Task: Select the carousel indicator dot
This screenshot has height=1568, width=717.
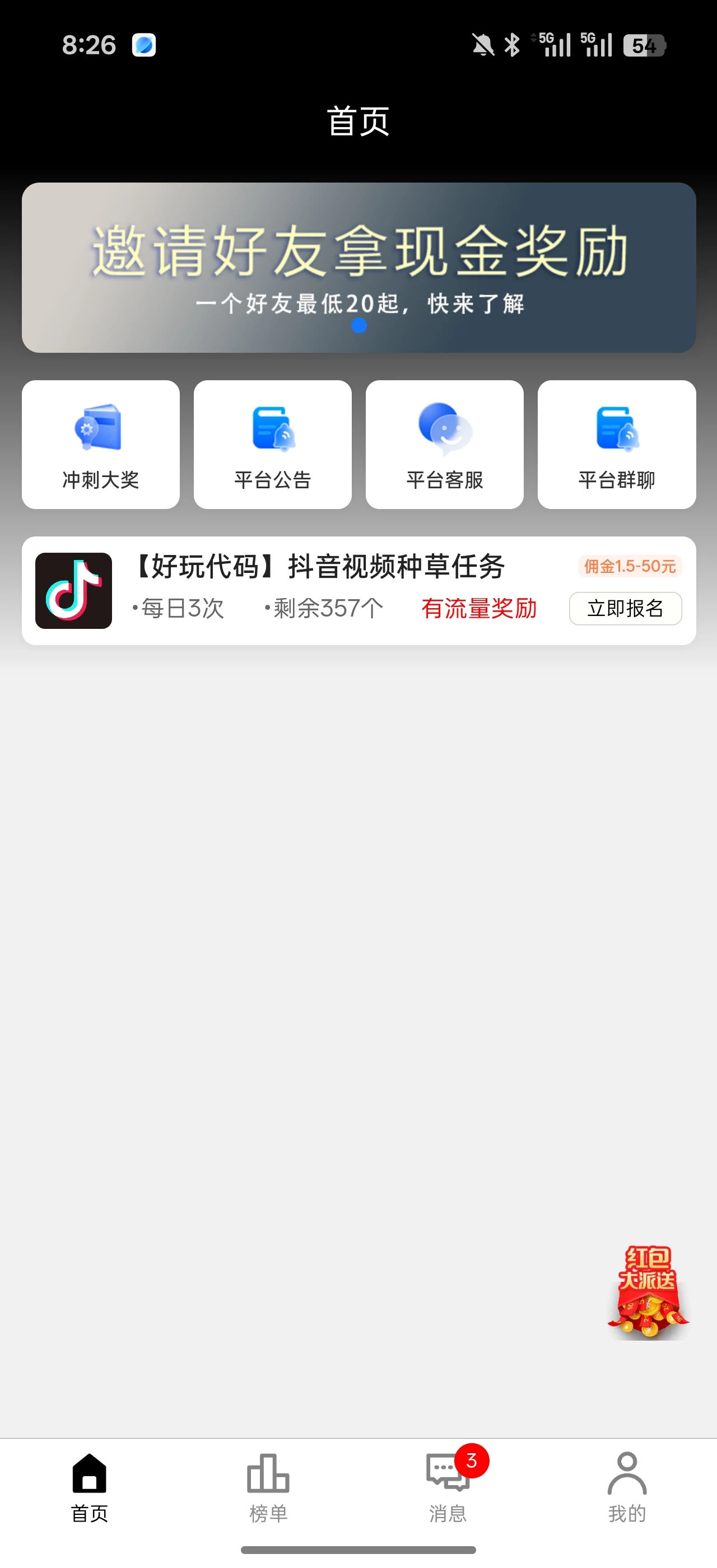Action: click(358, 327)
